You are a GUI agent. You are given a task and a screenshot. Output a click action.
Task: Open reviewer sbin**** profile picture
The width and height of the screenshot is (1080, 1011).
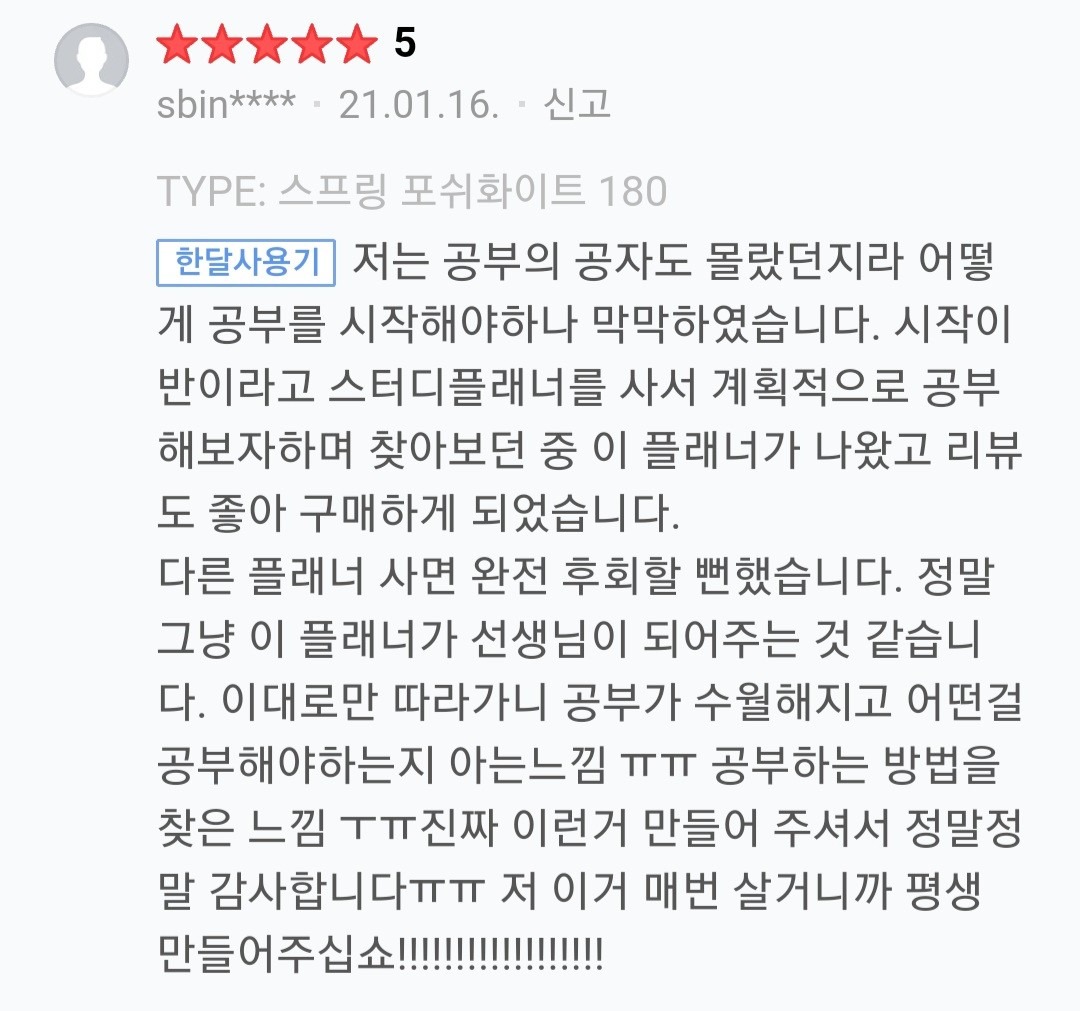tap(91, 60)
